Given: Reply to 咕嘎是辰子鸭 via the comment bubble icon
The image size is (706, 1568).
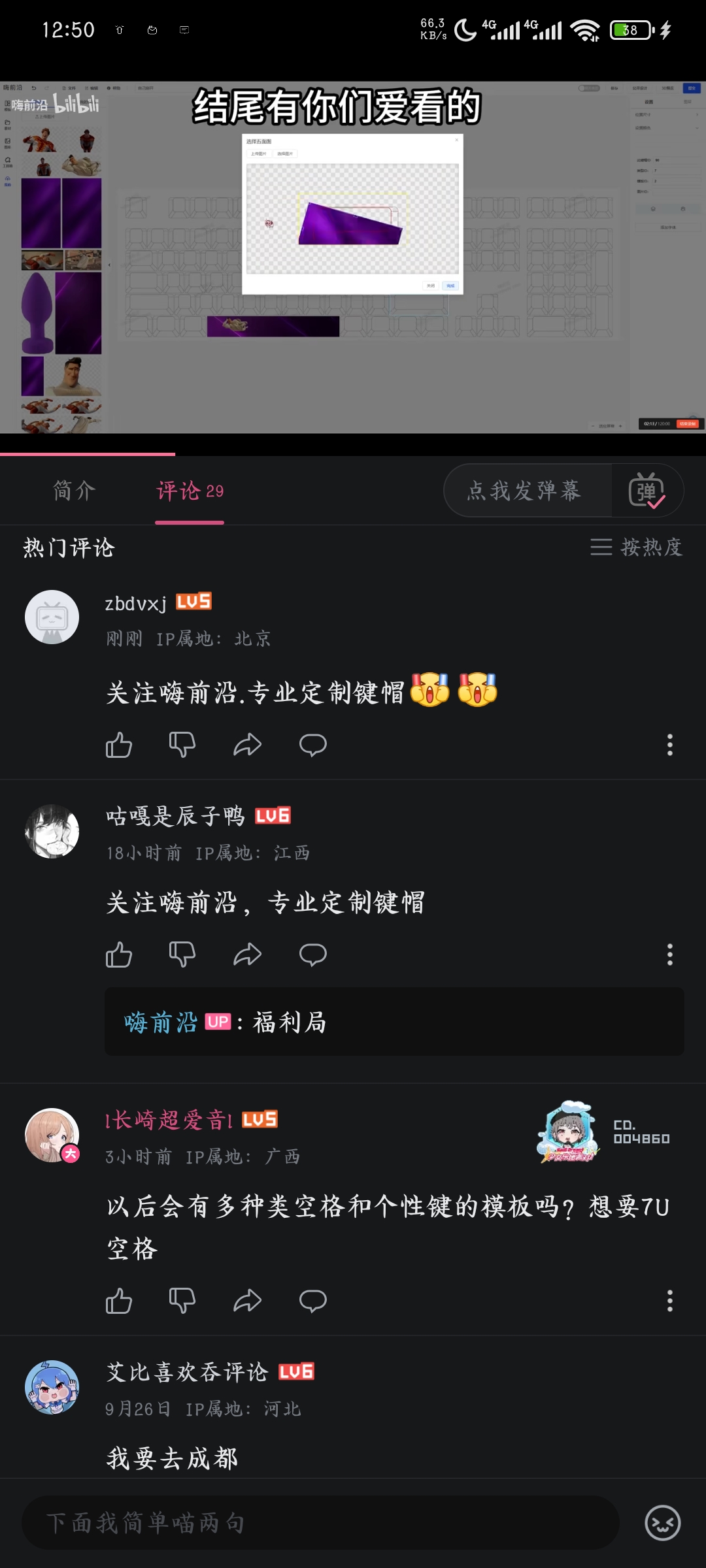Looking at the screenshot, I should (314, 955).
